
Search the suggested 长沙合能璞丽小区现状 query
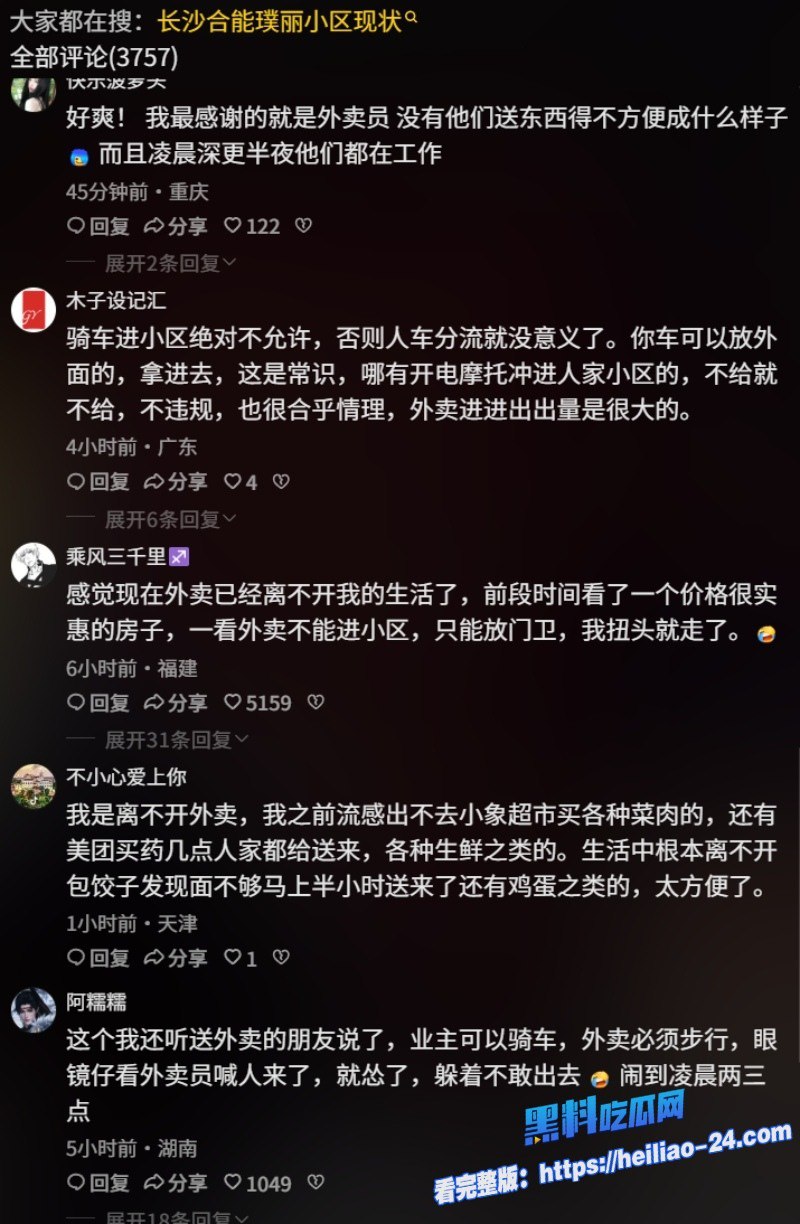click(x=280, y=22)
